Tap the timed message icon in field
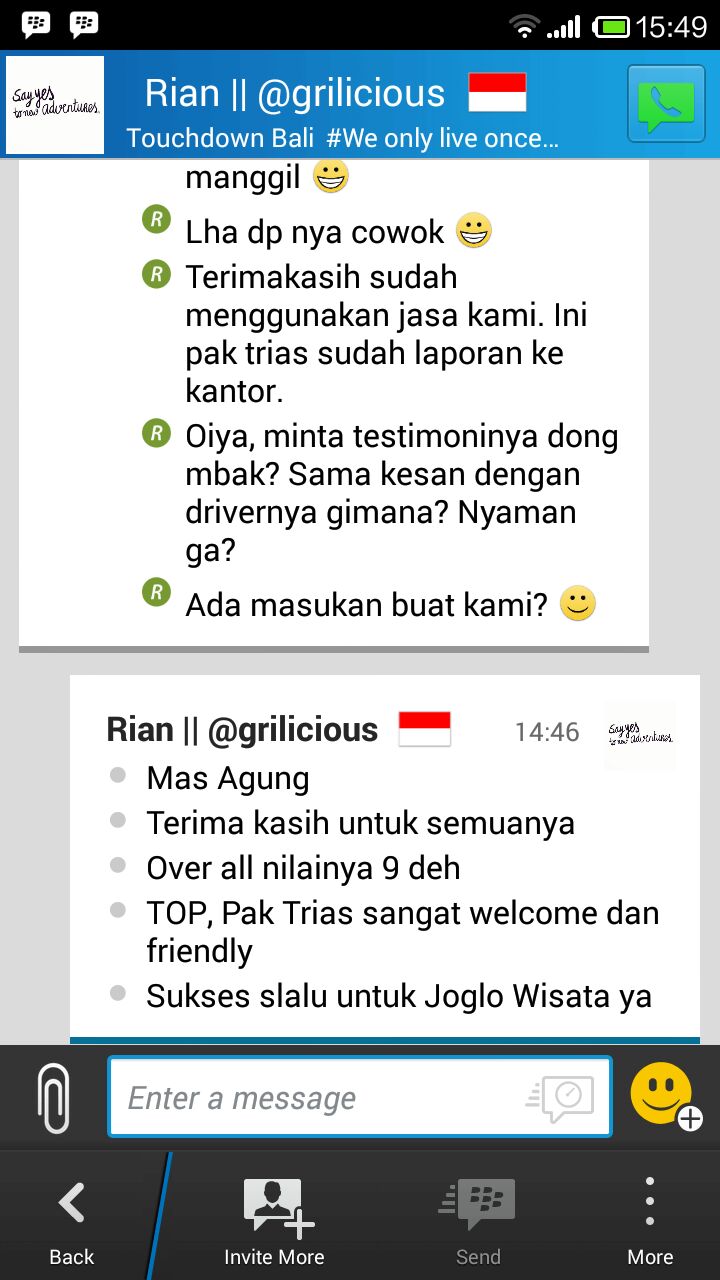This screenshot has height=1280, width=720. coord(561,1098)
